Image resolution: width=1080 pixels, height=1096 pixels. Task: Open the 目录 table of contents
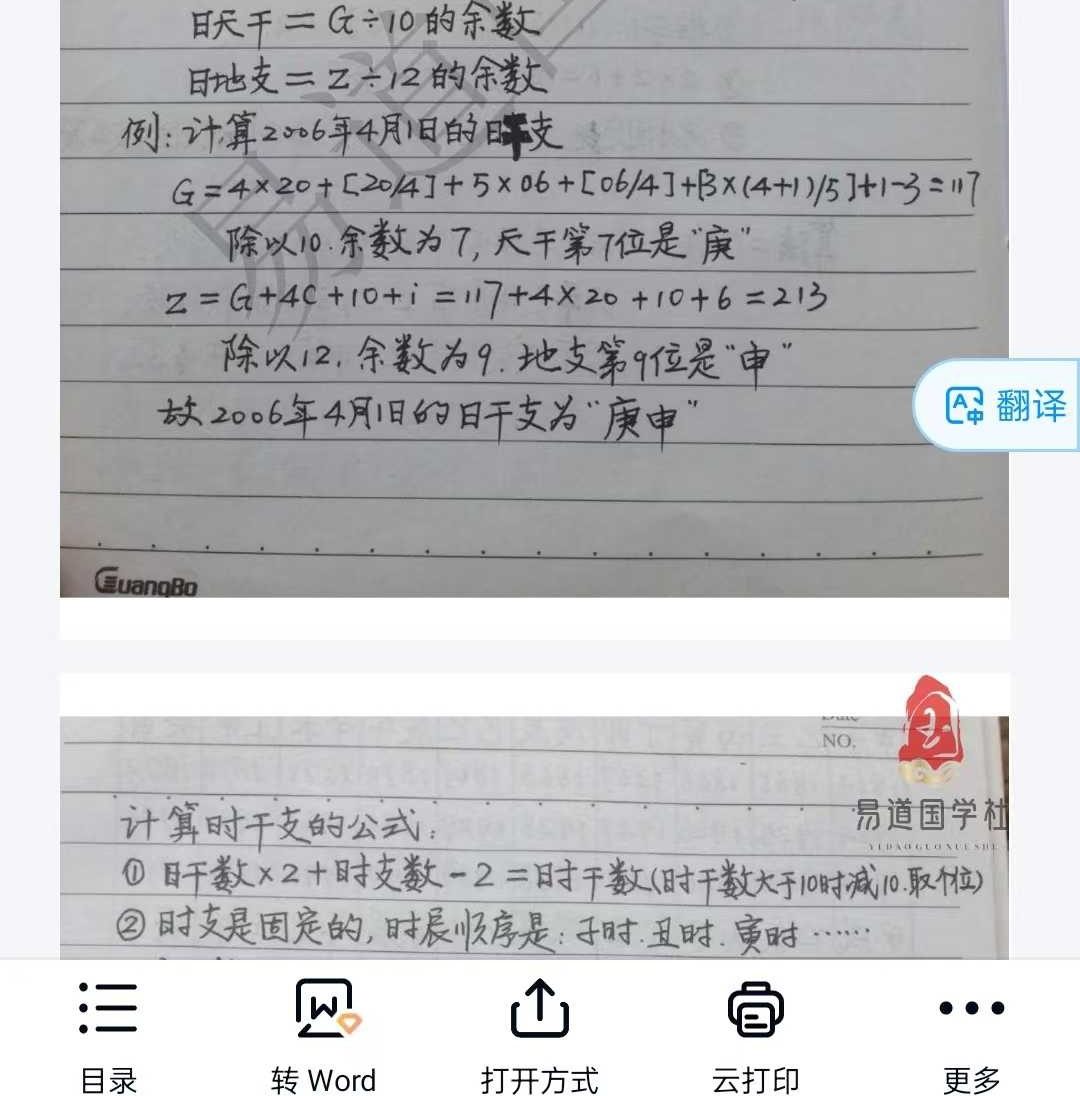tap(108, 1035)
